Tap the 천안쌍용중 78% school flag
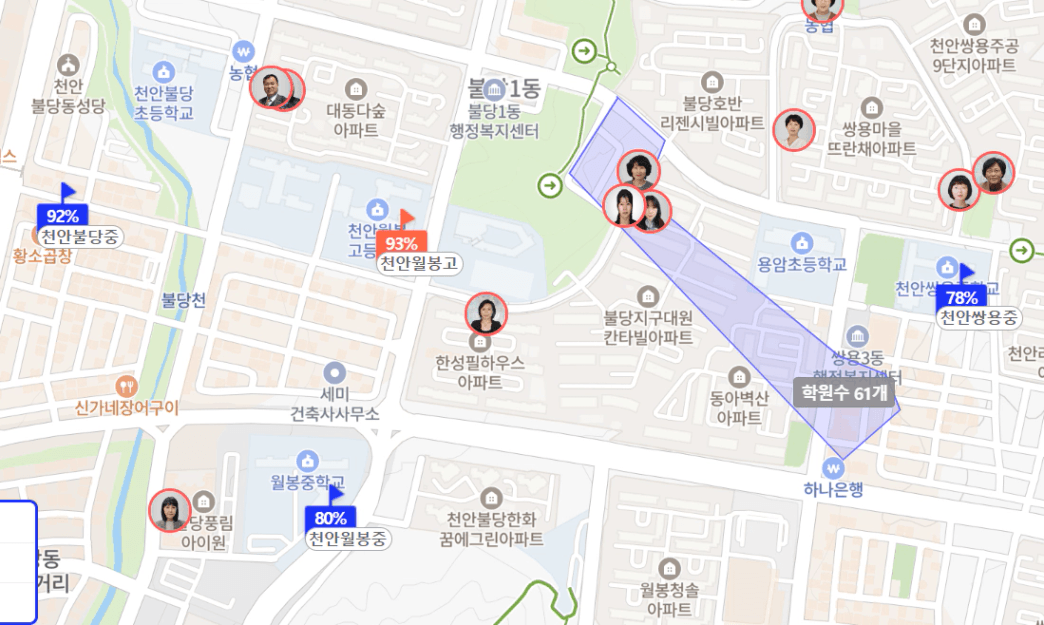 (962, 297)
